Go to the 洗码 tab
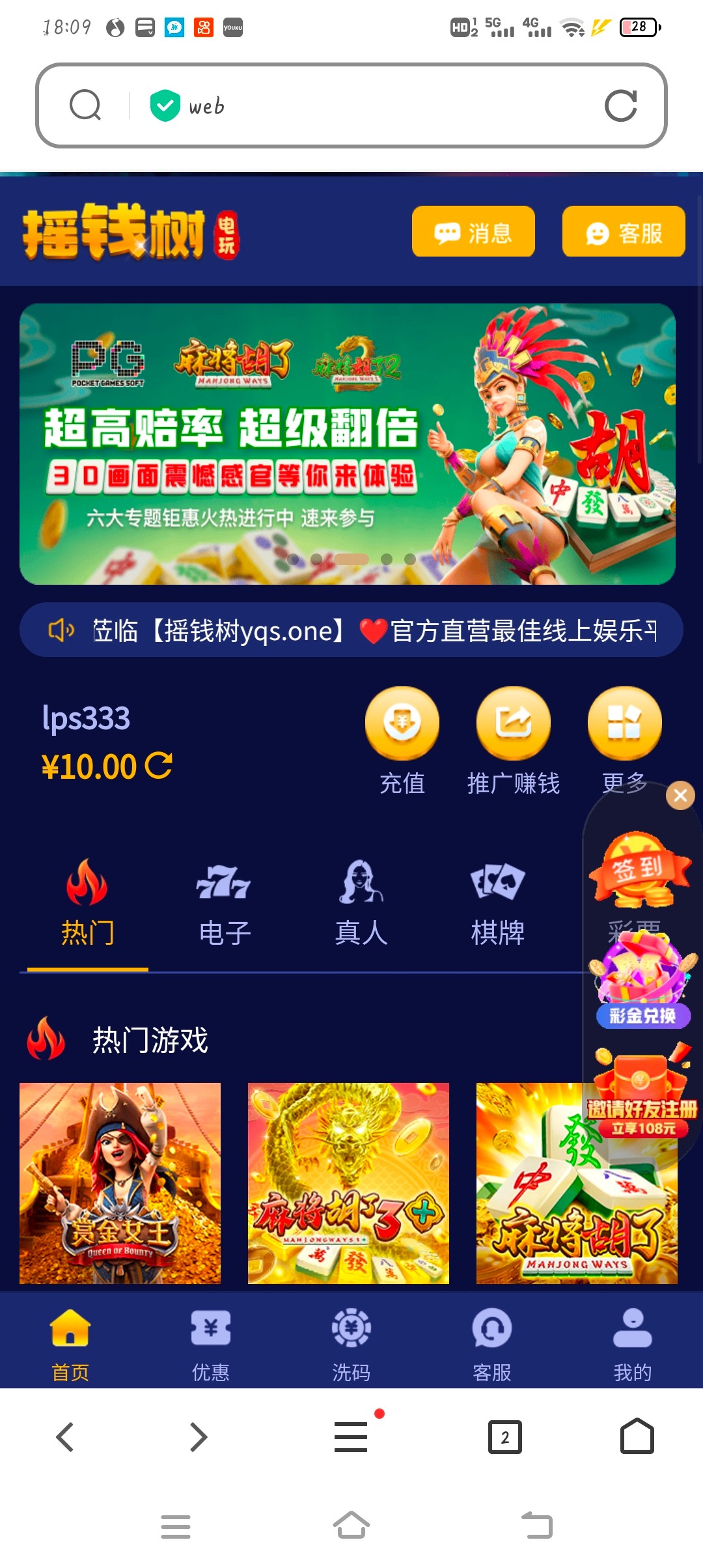This screenshot has height=1568, width=703. point(351,1345)
